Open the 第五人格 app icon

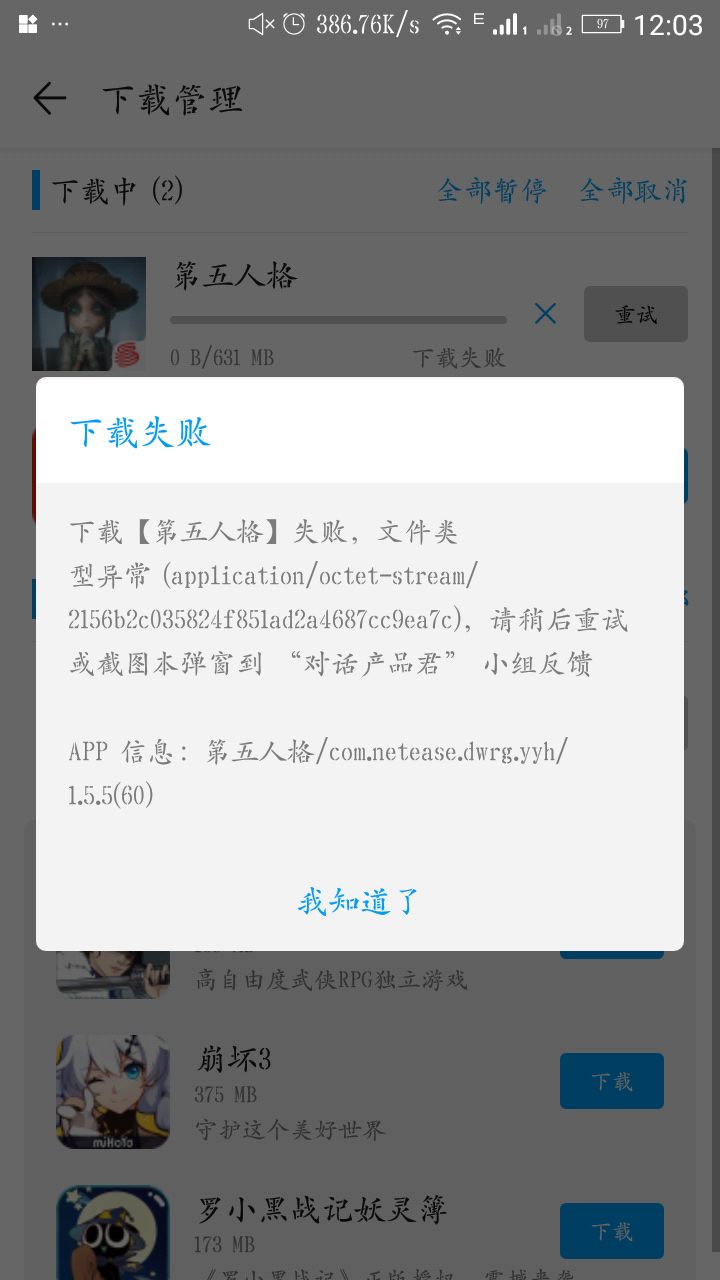(89, 314)
